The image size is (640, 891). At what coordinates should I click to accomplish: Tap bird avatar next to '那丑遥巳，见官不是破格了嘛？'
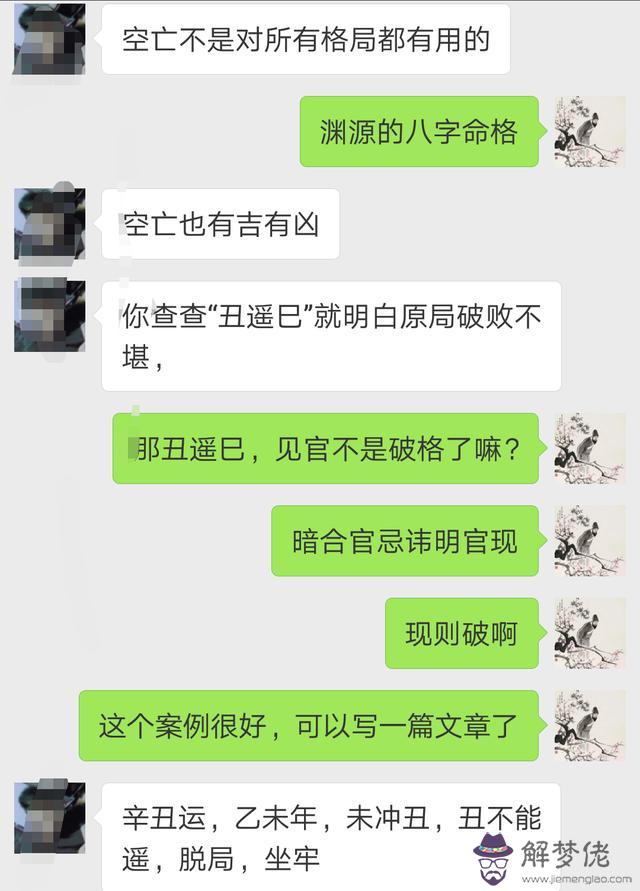(590, 448)
